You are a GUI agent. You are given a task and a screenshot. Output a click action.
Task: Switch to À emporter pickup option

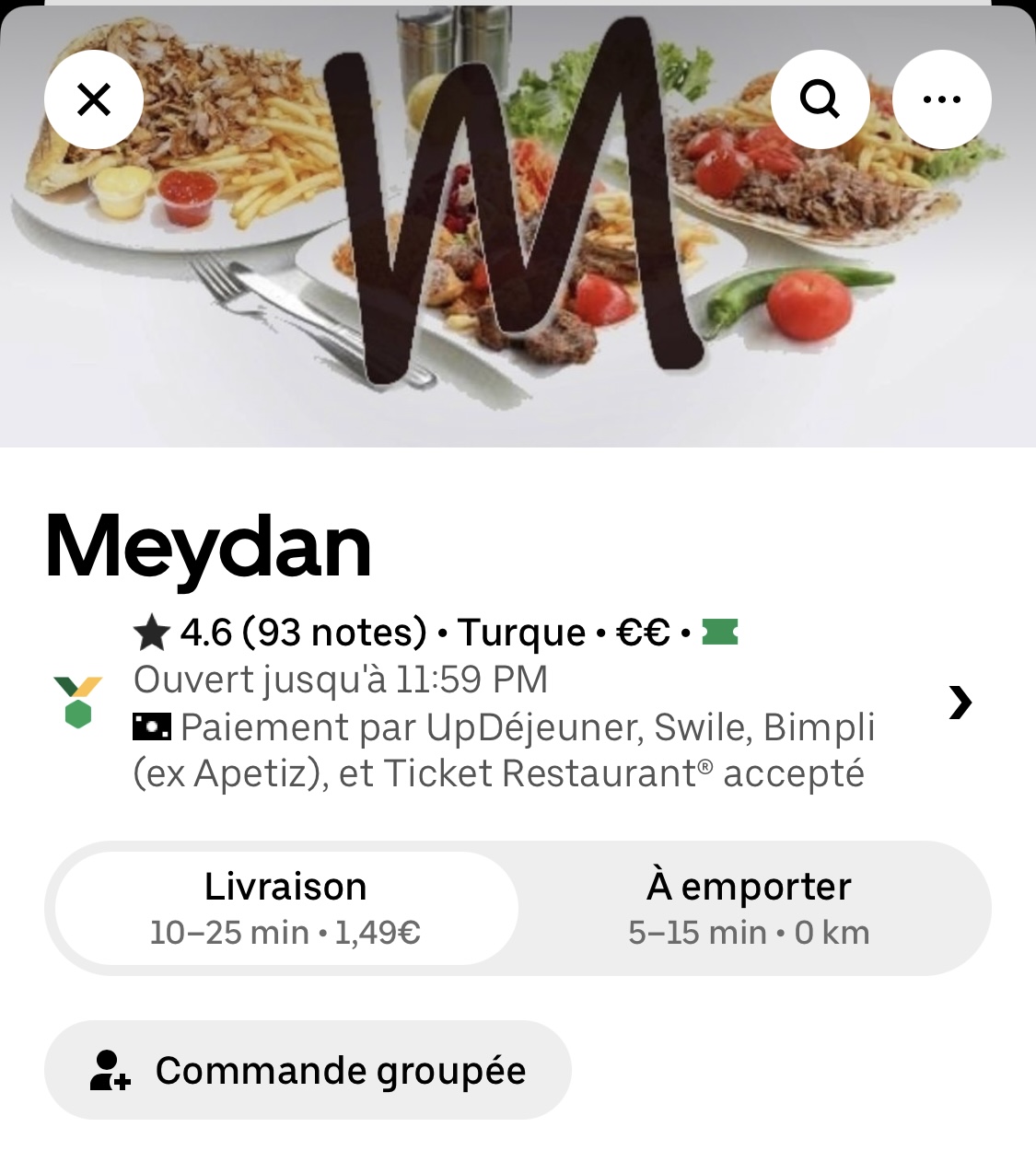(x=749, y=908)
